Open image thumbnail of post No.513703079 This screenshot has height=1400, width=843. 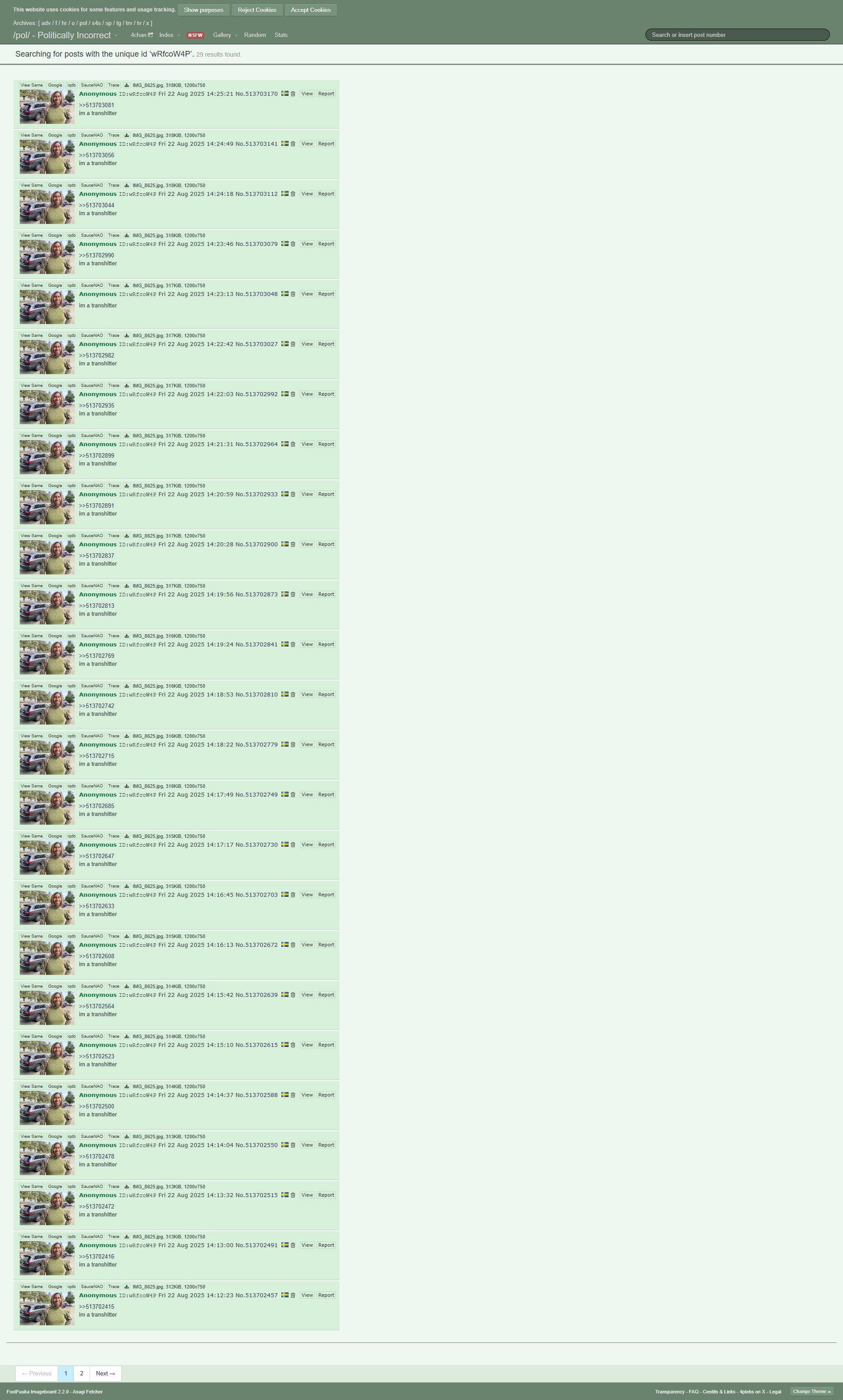pos(47,257)
